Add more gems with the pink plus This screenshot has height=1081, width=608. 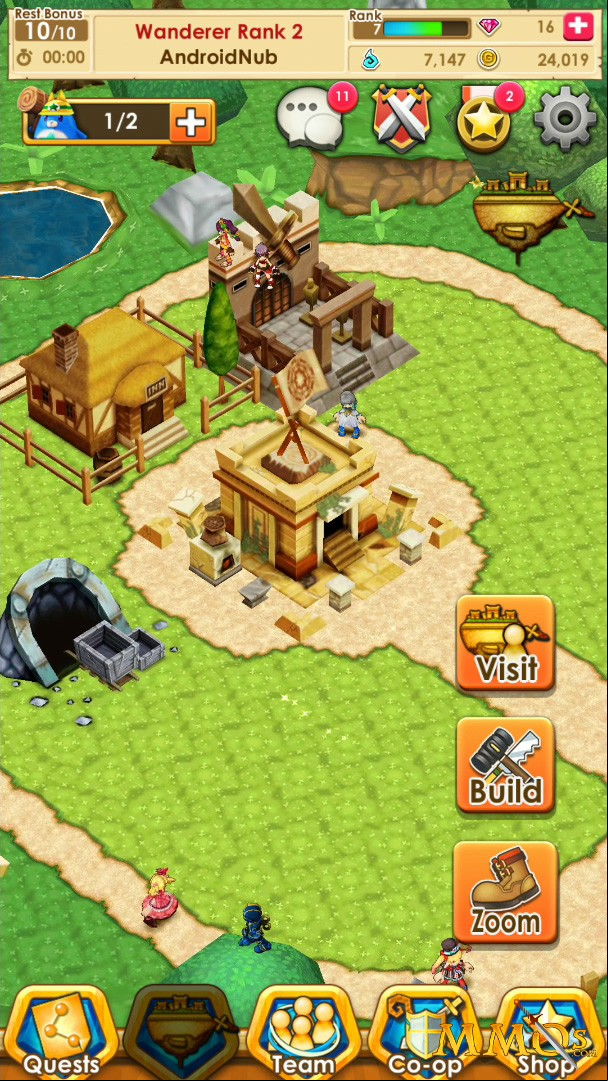(x=578, y=27)
